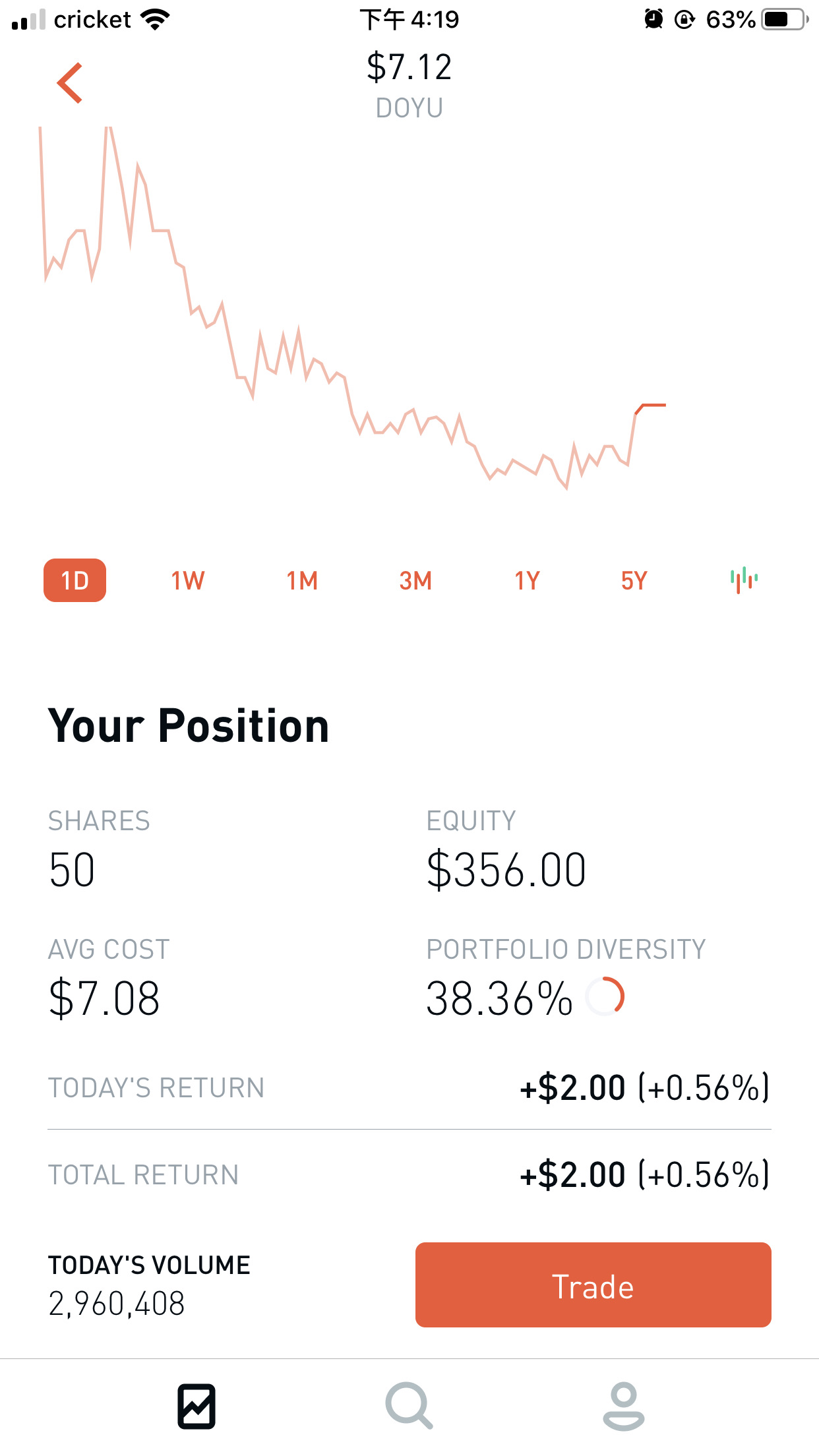This screenshot has width=819, height=1456.
Task: Tap the orange Trade button
Action: pos(593,1285)
